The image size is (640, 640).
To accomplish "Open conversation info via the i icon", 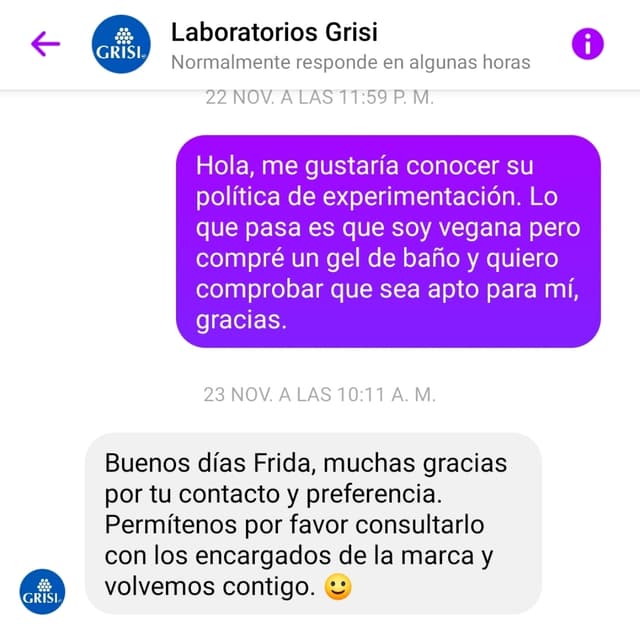I will click(x=588, y=44).
